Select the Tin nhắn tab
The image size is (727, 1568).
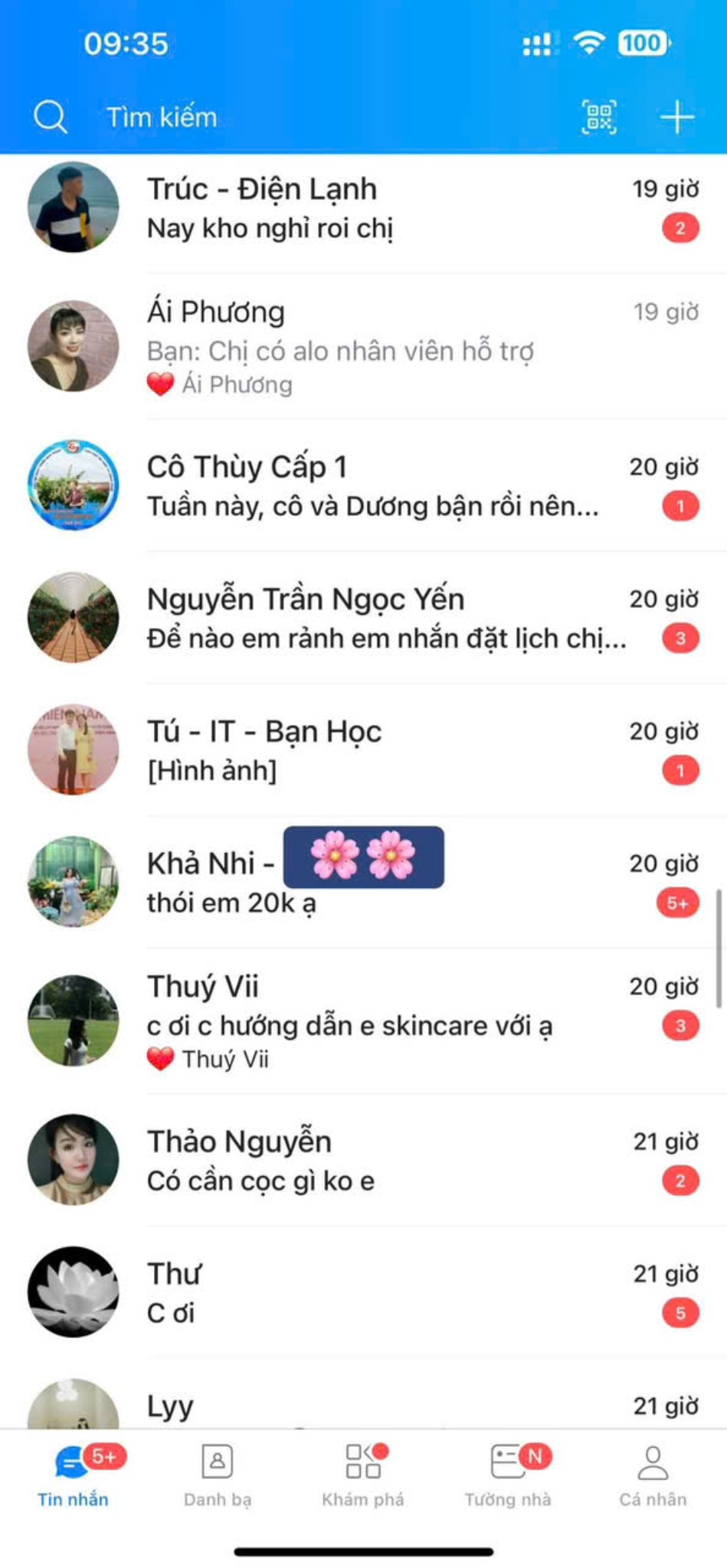[73, 1475]
